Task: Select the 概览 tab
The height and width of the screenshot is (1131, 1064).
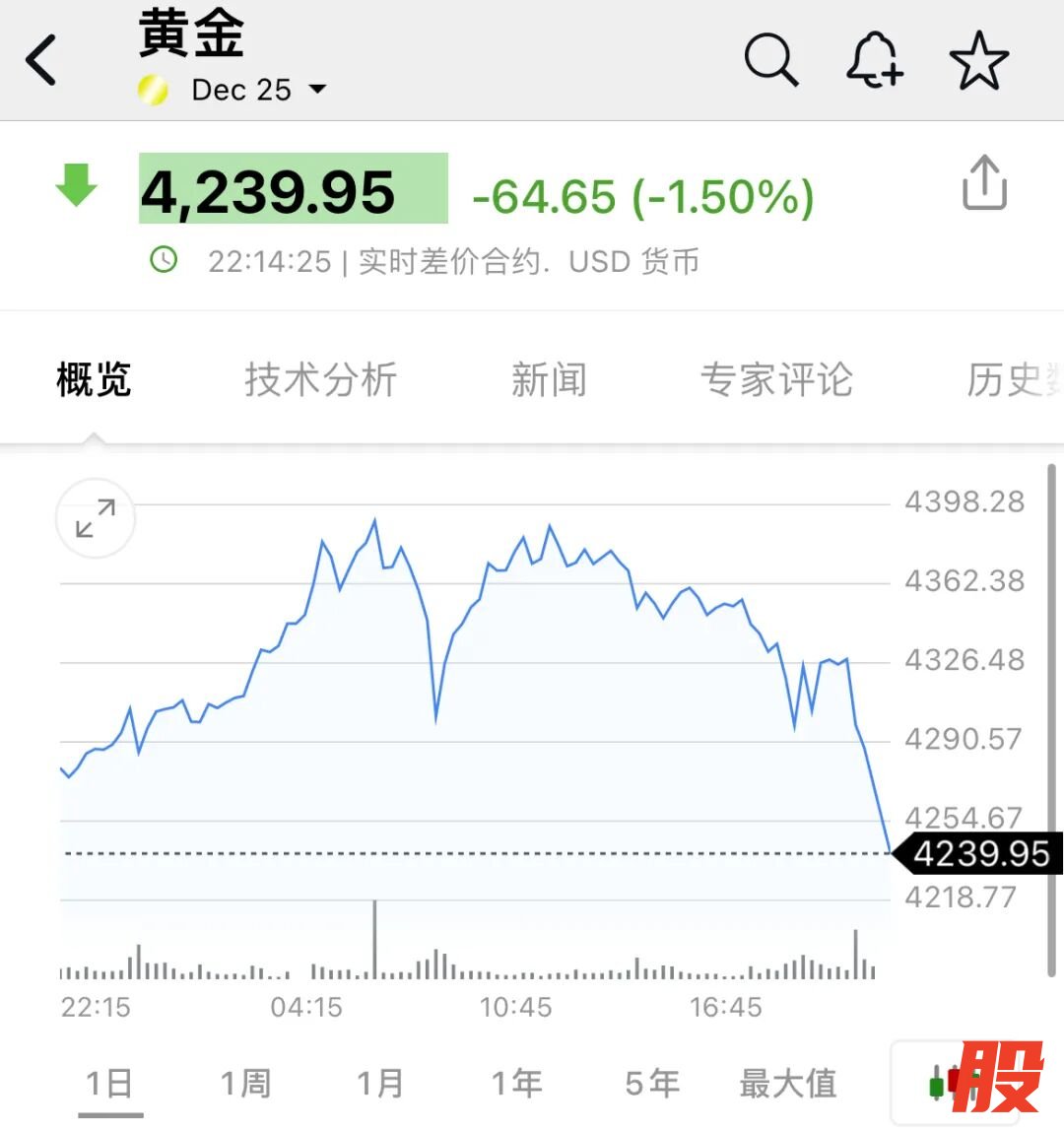Action: point(94,379)
